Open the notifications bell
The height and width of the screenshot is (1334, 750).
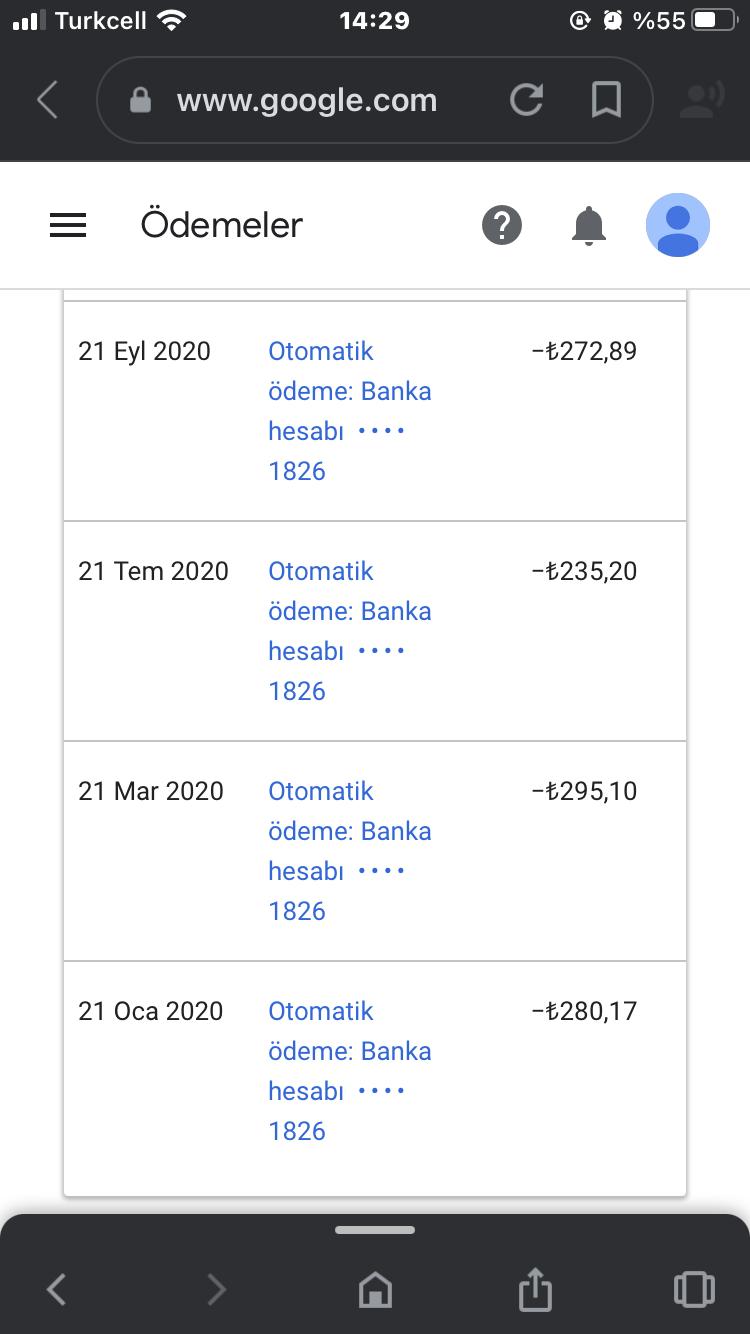tap(589, 226)
